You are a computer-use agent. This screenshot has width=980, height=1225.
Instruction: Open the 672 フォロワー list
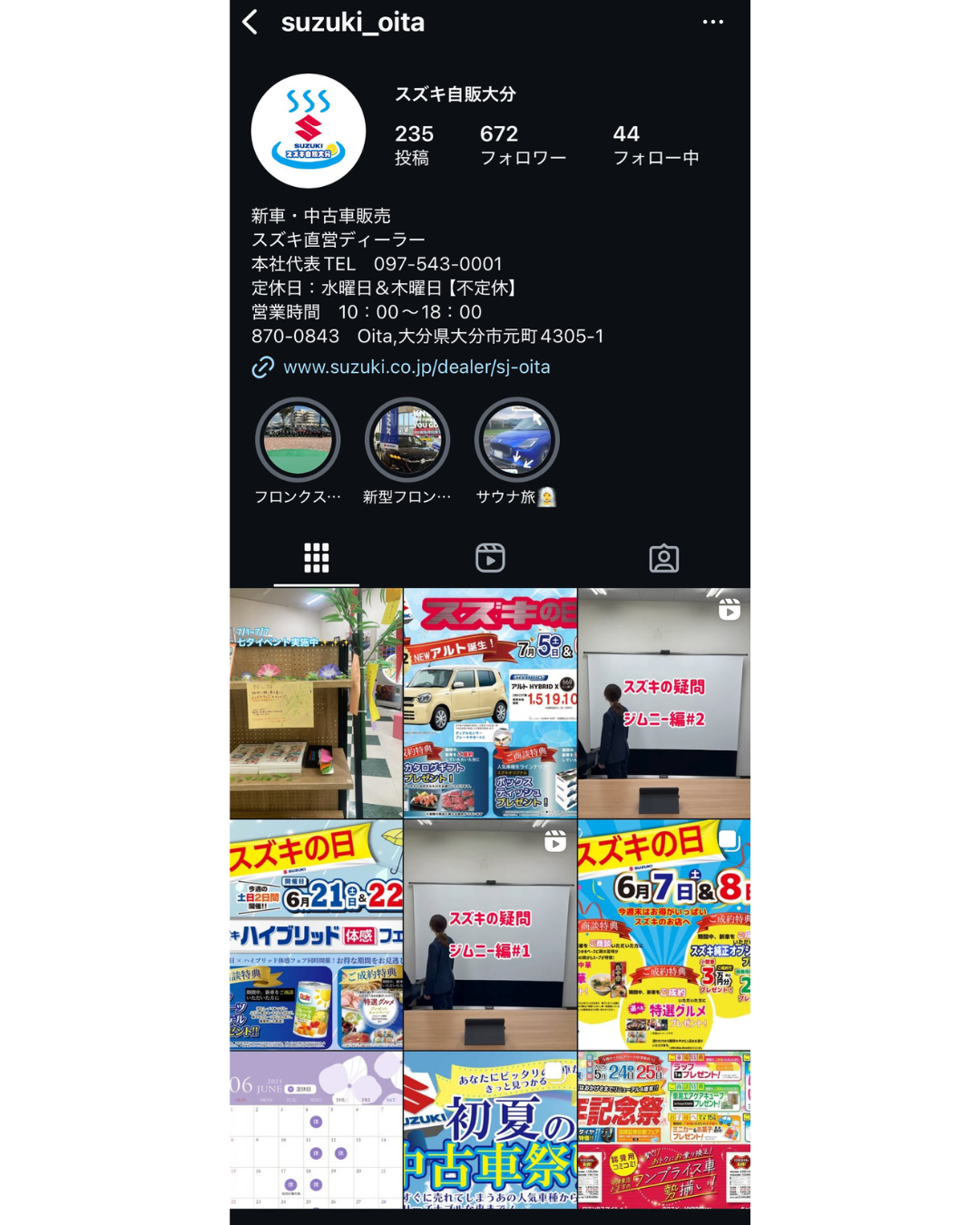pyautogui.click(x=523, y=145)
